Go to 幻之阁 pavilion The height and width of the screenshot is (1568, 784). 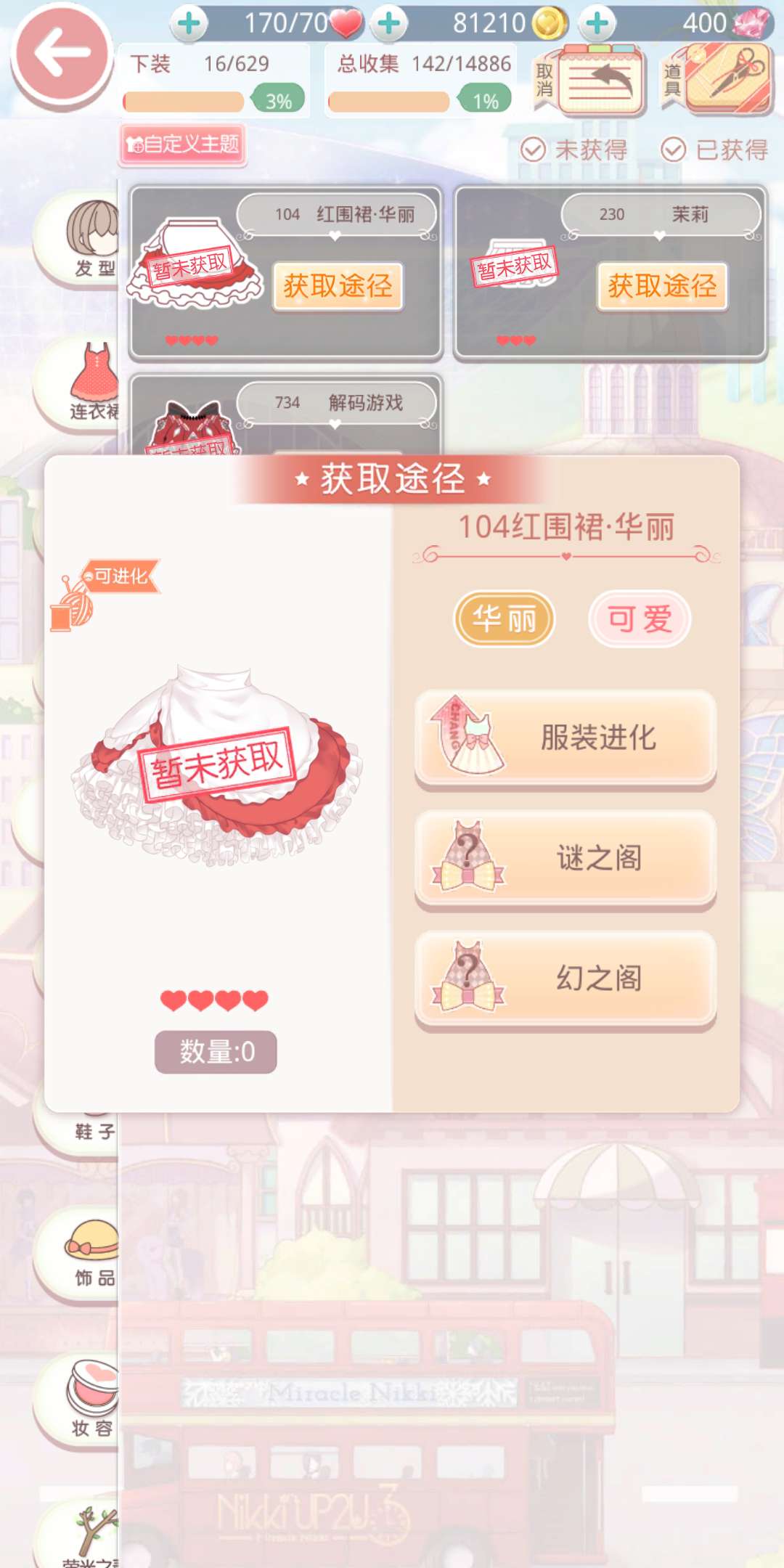pos(565,979)
